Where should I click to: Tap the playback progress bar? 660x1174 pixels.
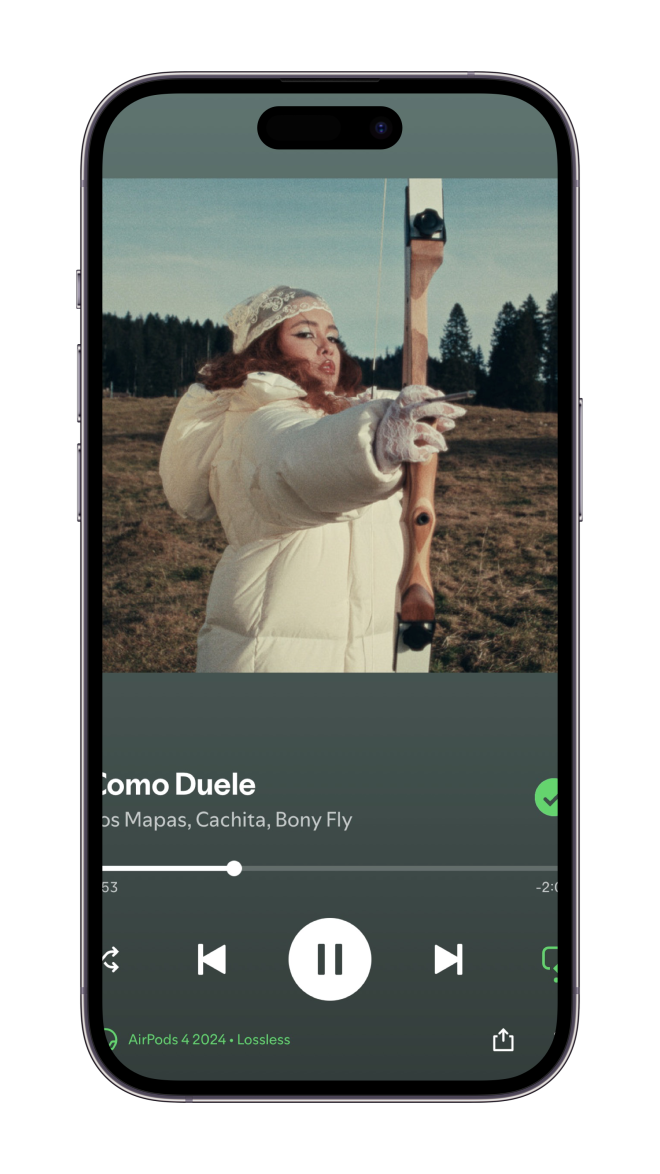(x=330, y=868)
